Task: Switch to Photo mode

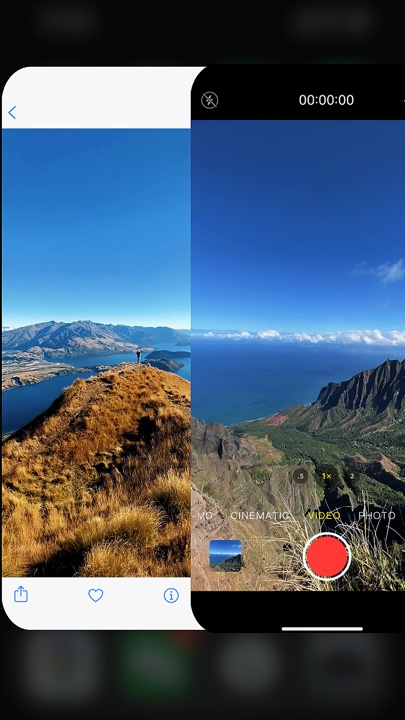Action: coord(377,516)
